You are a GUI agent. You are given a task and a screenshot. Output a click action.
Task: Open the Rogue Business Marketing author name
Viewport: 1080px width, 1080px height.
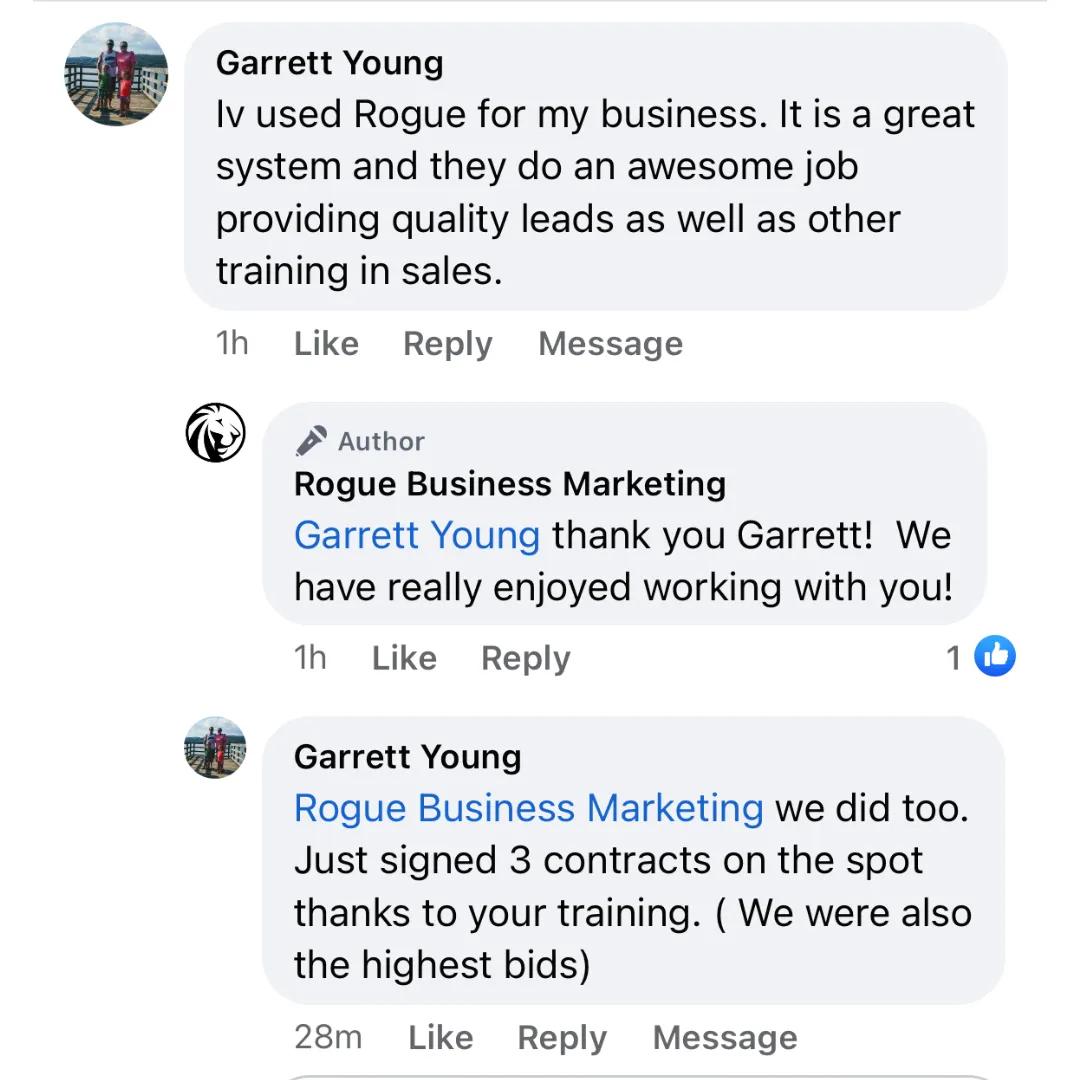(510, 484)
